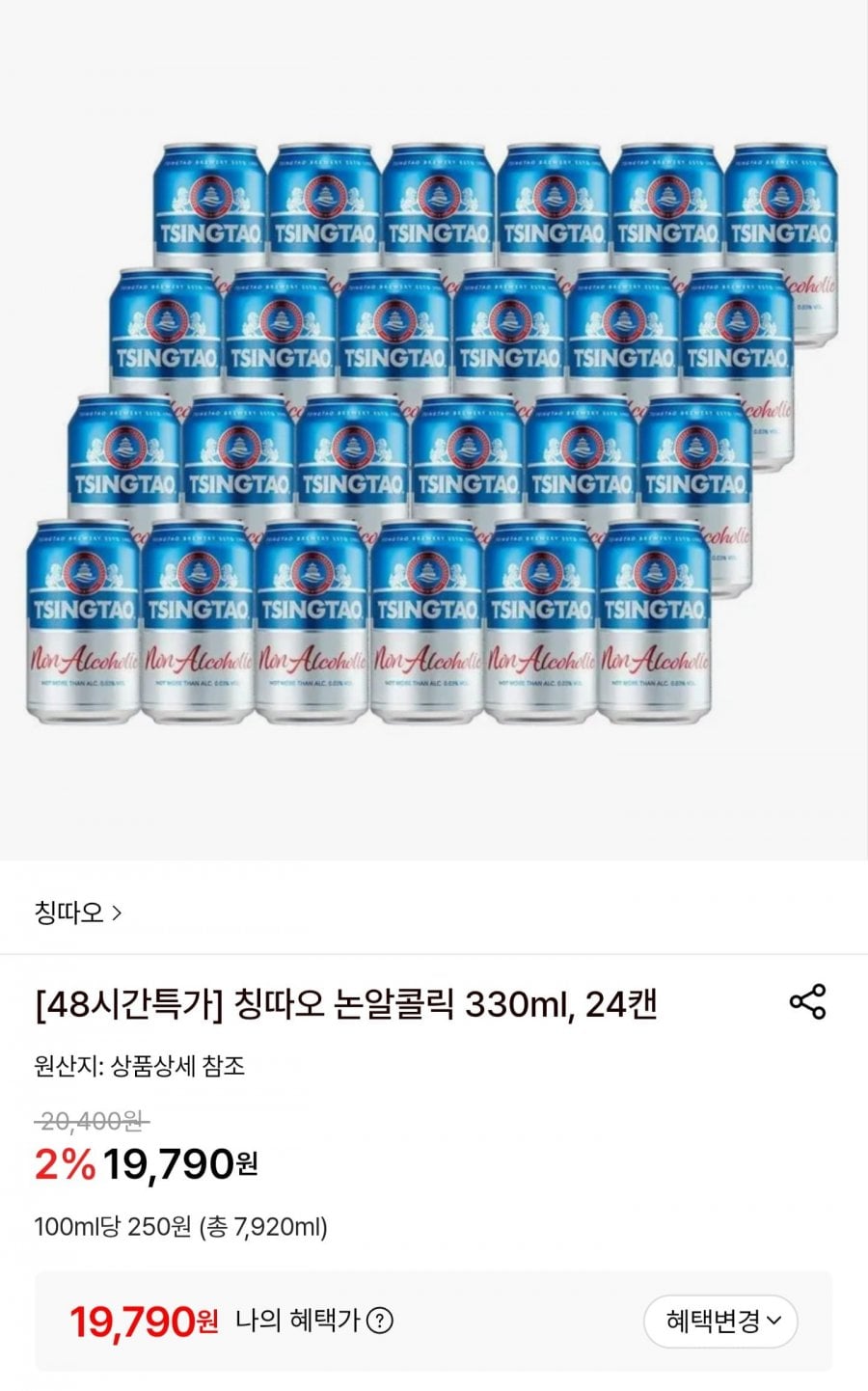Open the 혜택변경 dropdown

719,1322
